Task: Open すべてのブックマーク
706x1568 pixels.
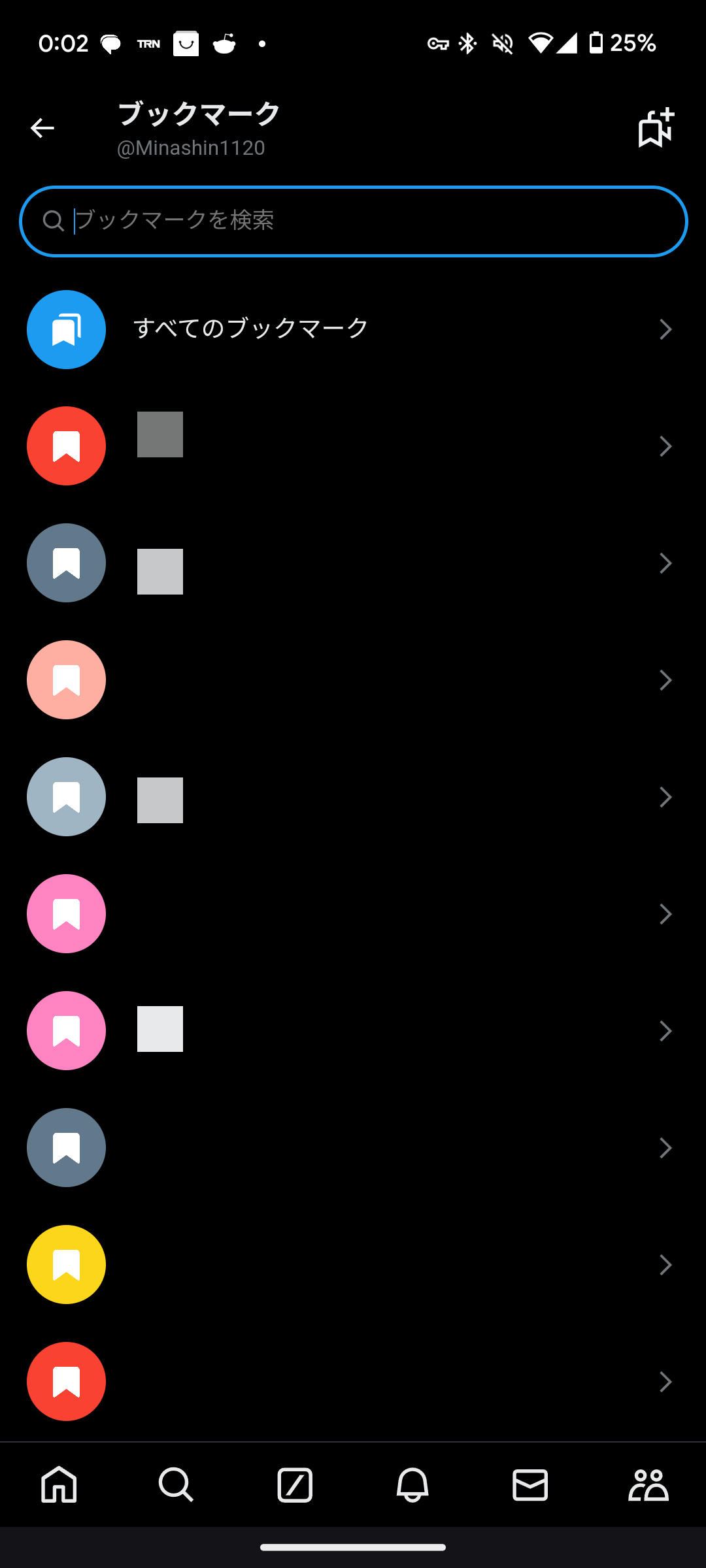Action: click(353, 329)
